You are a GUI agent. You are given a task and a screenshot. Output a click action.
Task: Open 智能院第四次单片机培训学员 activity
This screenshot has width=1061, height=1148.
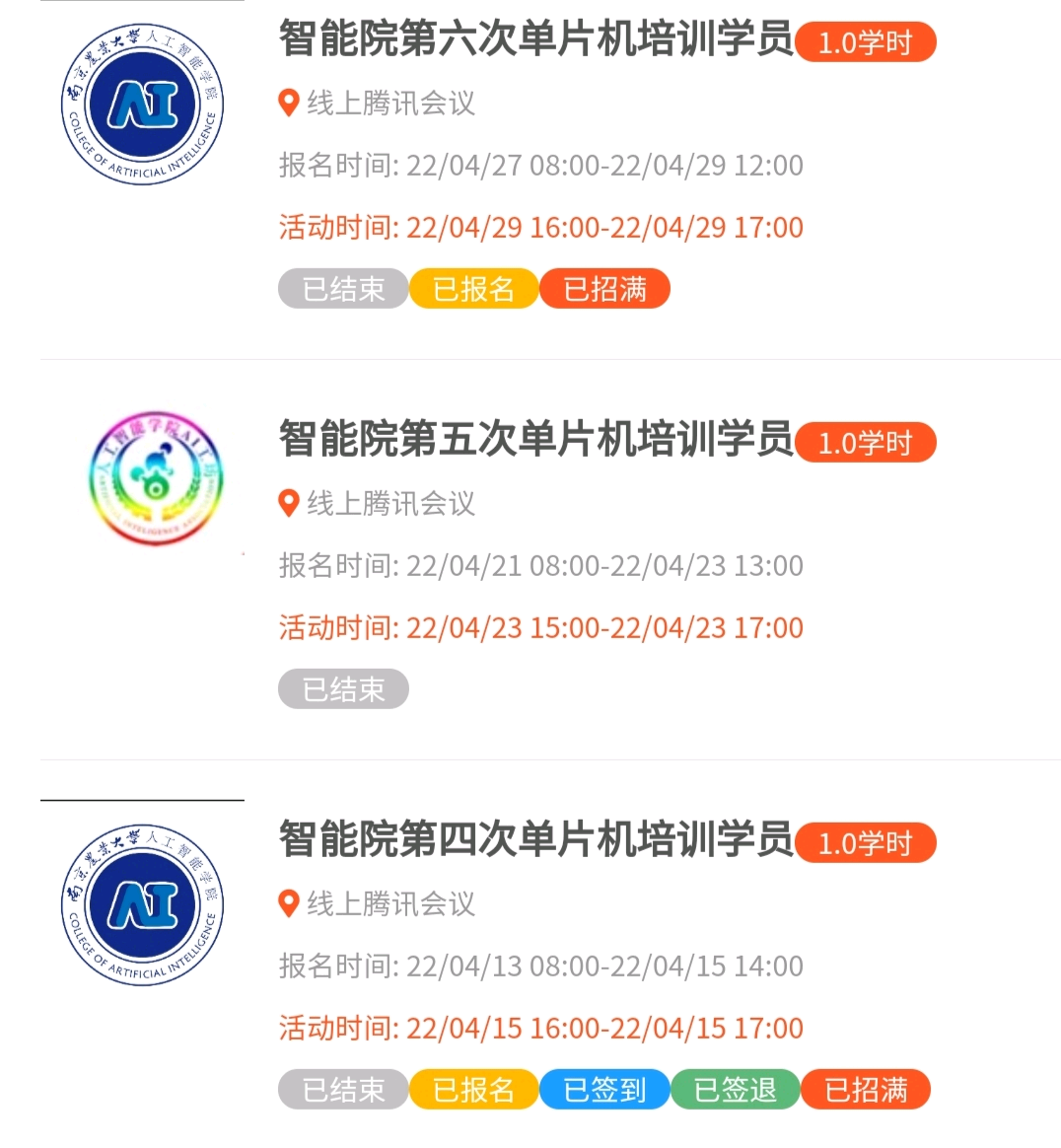(x=535, y=840)
